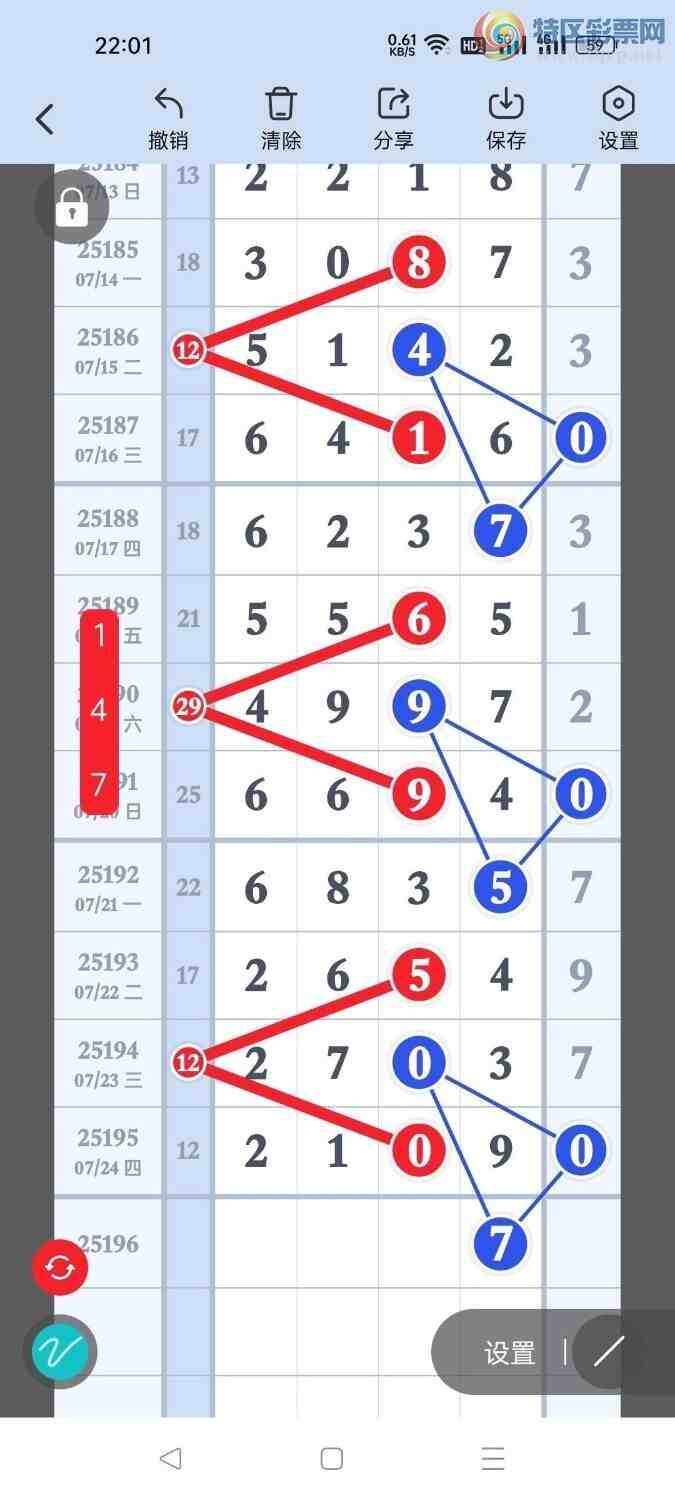Select the line drawing tool icon
This screenshot has height=1500, width=675.
coord(608,1353)
